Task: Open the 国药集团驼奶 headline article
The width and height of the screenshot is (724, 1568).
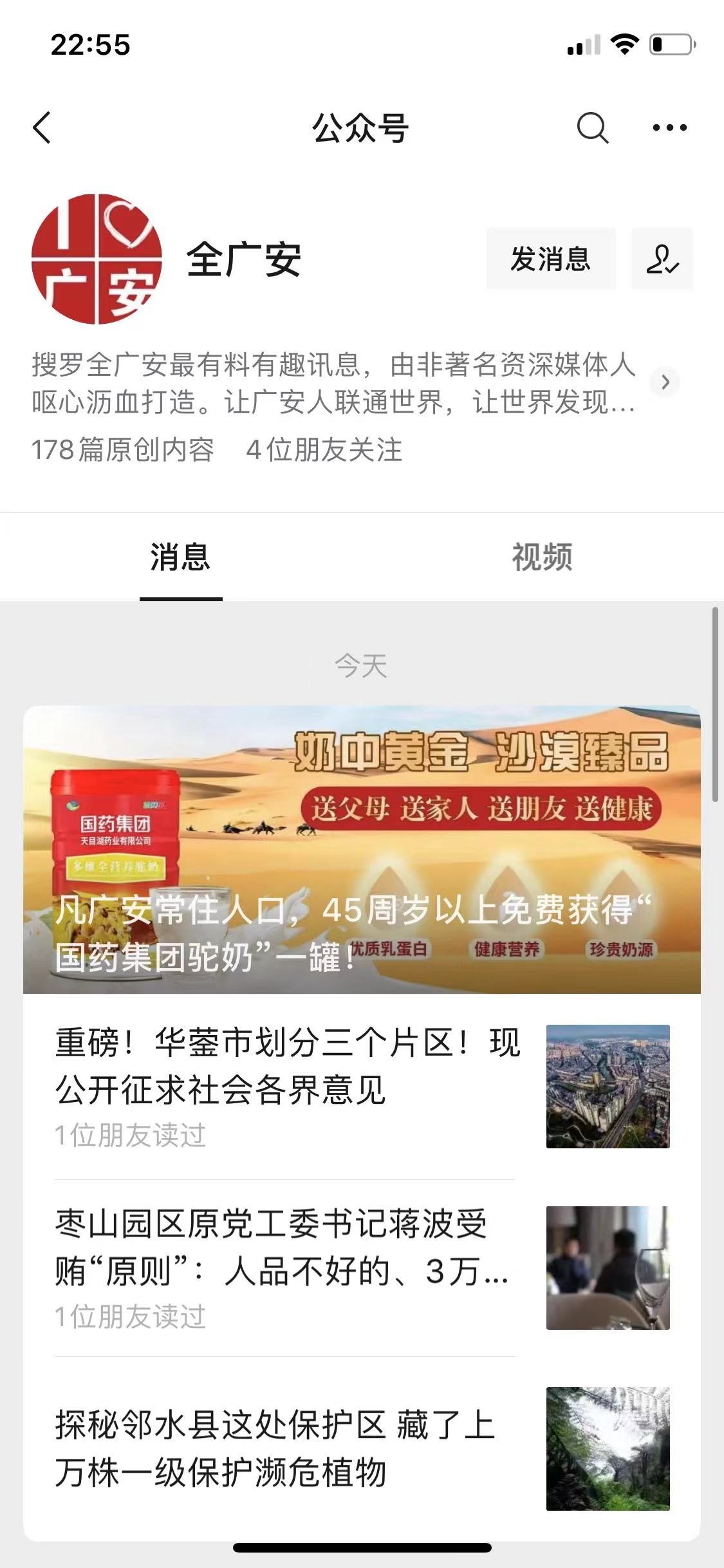Action: (x=362, y=850)
